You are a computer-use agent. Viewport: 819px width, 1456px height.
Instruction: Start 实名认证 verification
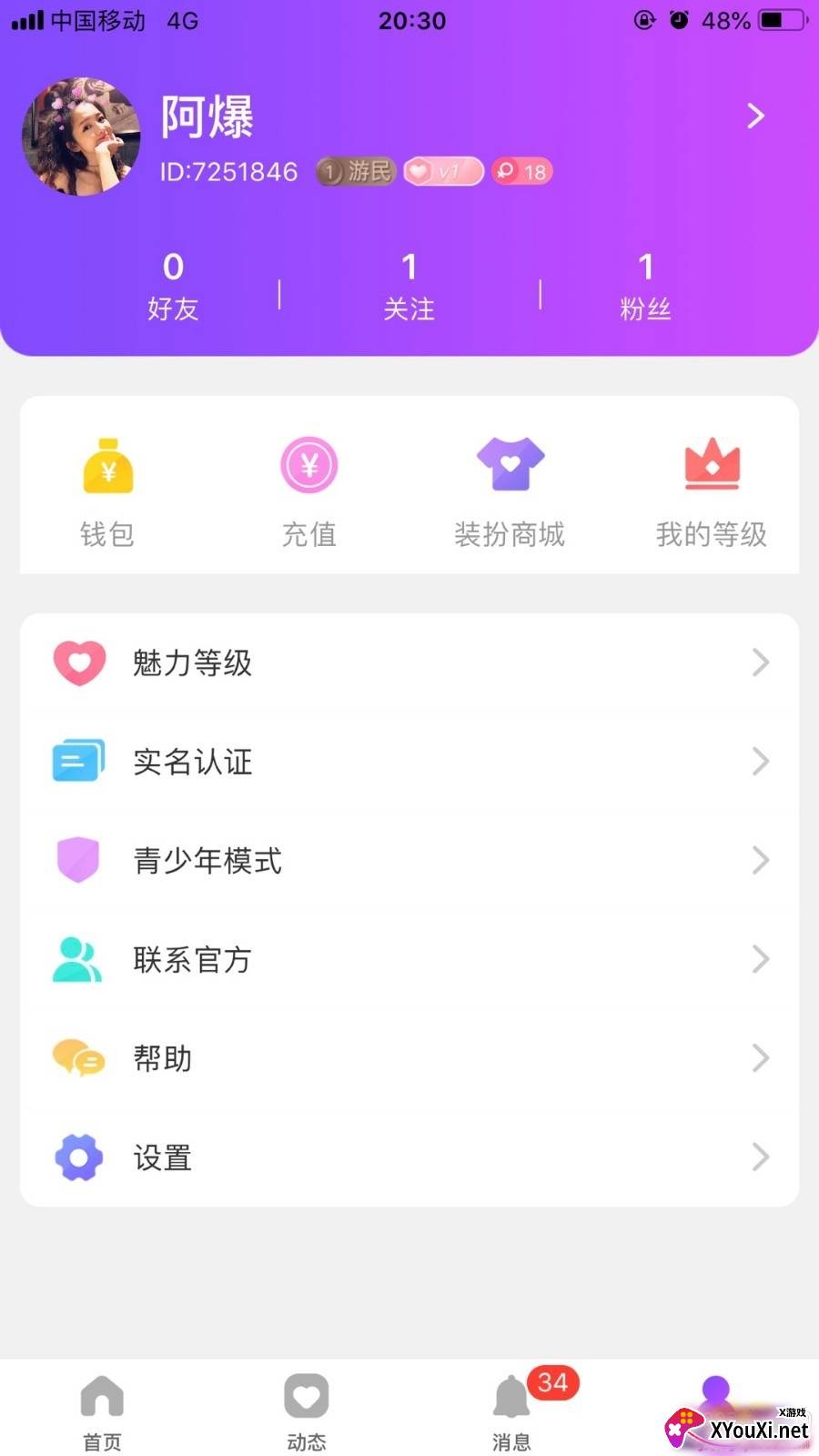click(x=409, y=762)
